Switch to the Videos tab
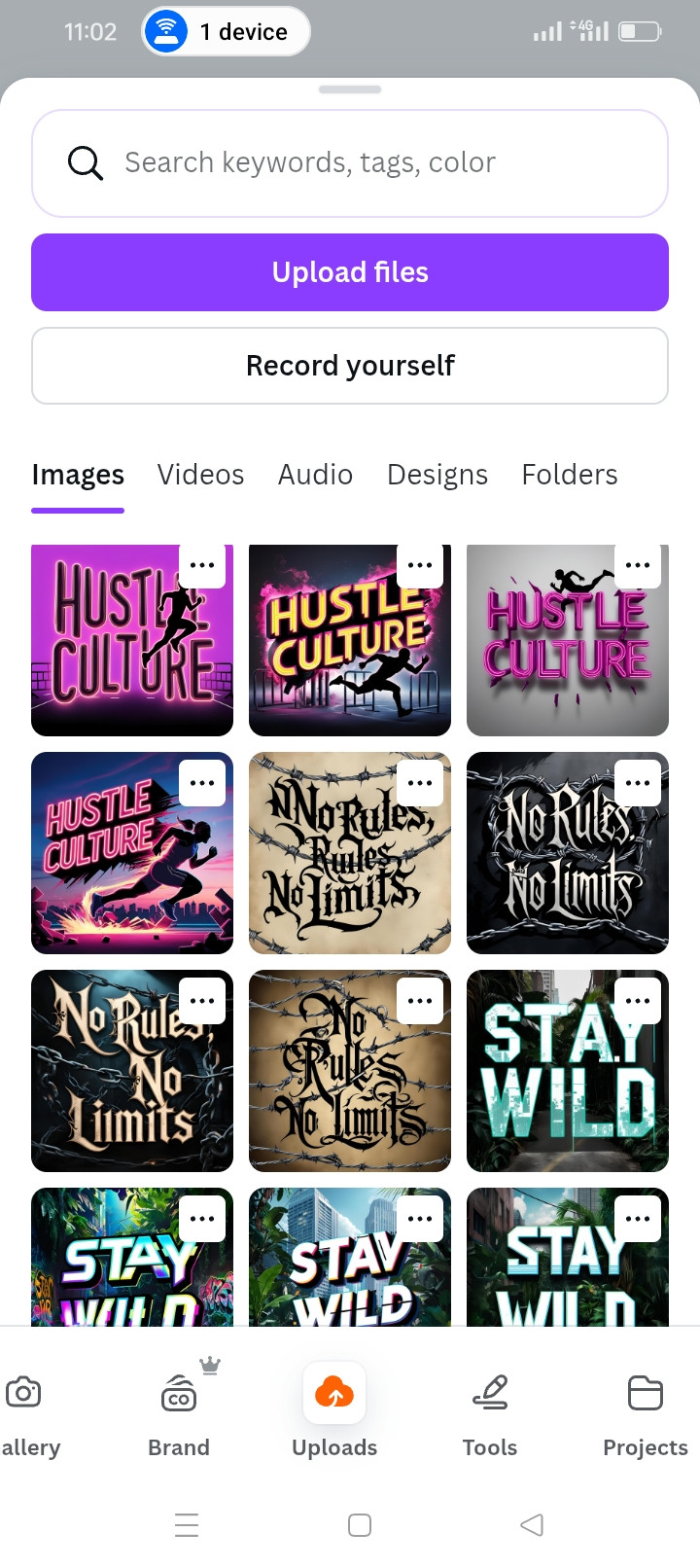Screen dimensions: 700x1568 [200, 475]
